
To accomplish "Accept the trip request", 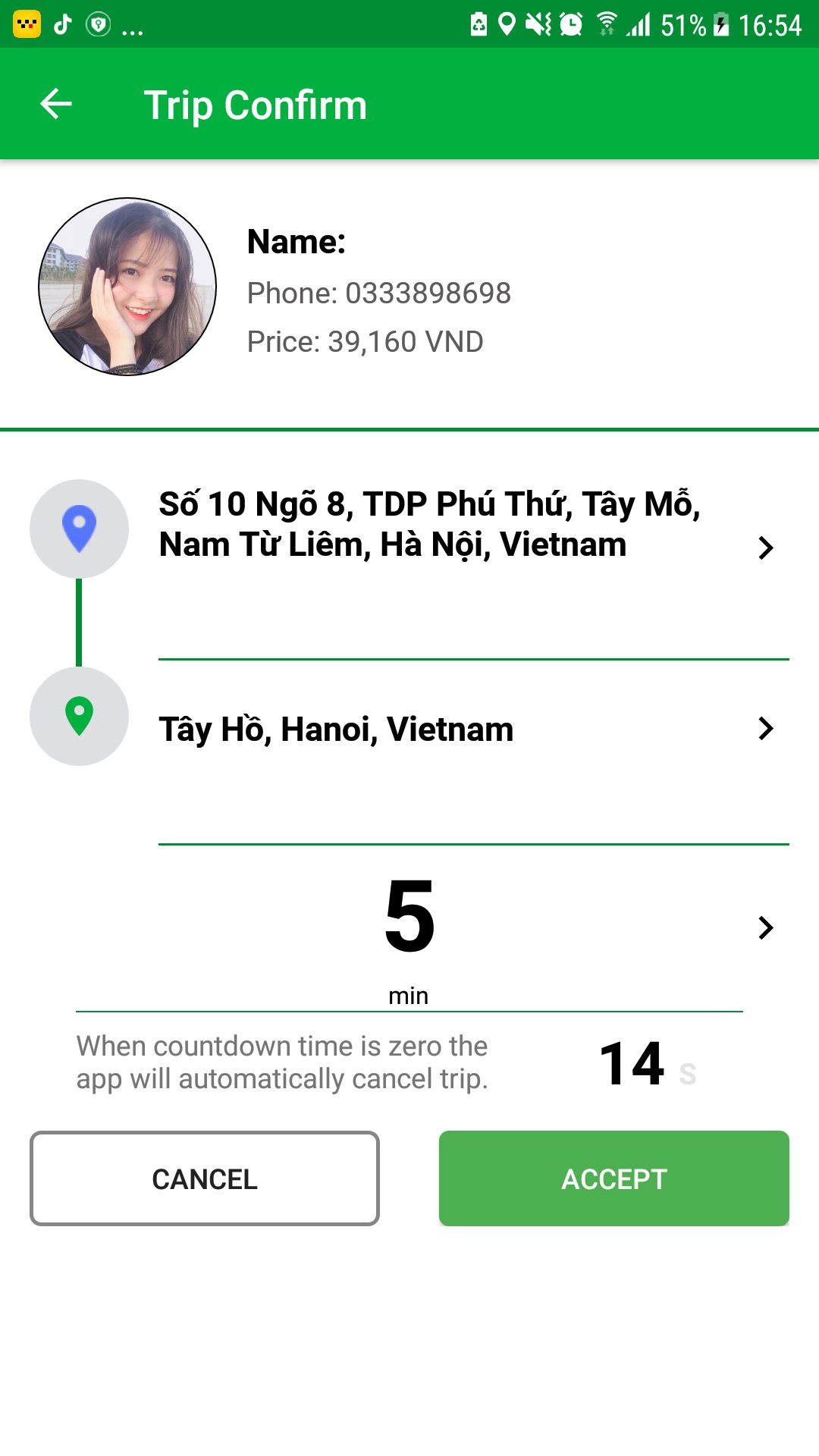I will (x=613, y=1178).
